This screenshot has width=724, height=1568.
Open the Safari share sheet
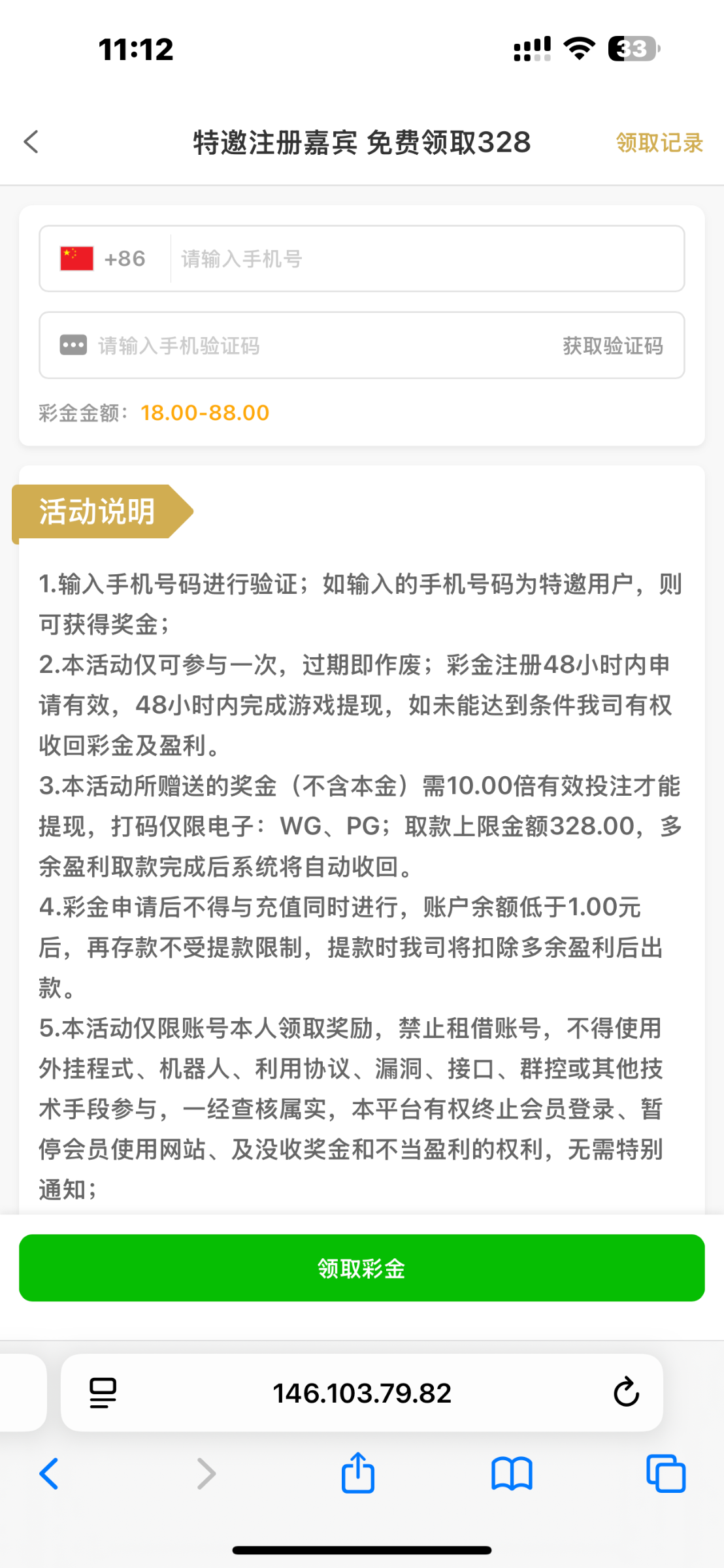pos(358,1473)
